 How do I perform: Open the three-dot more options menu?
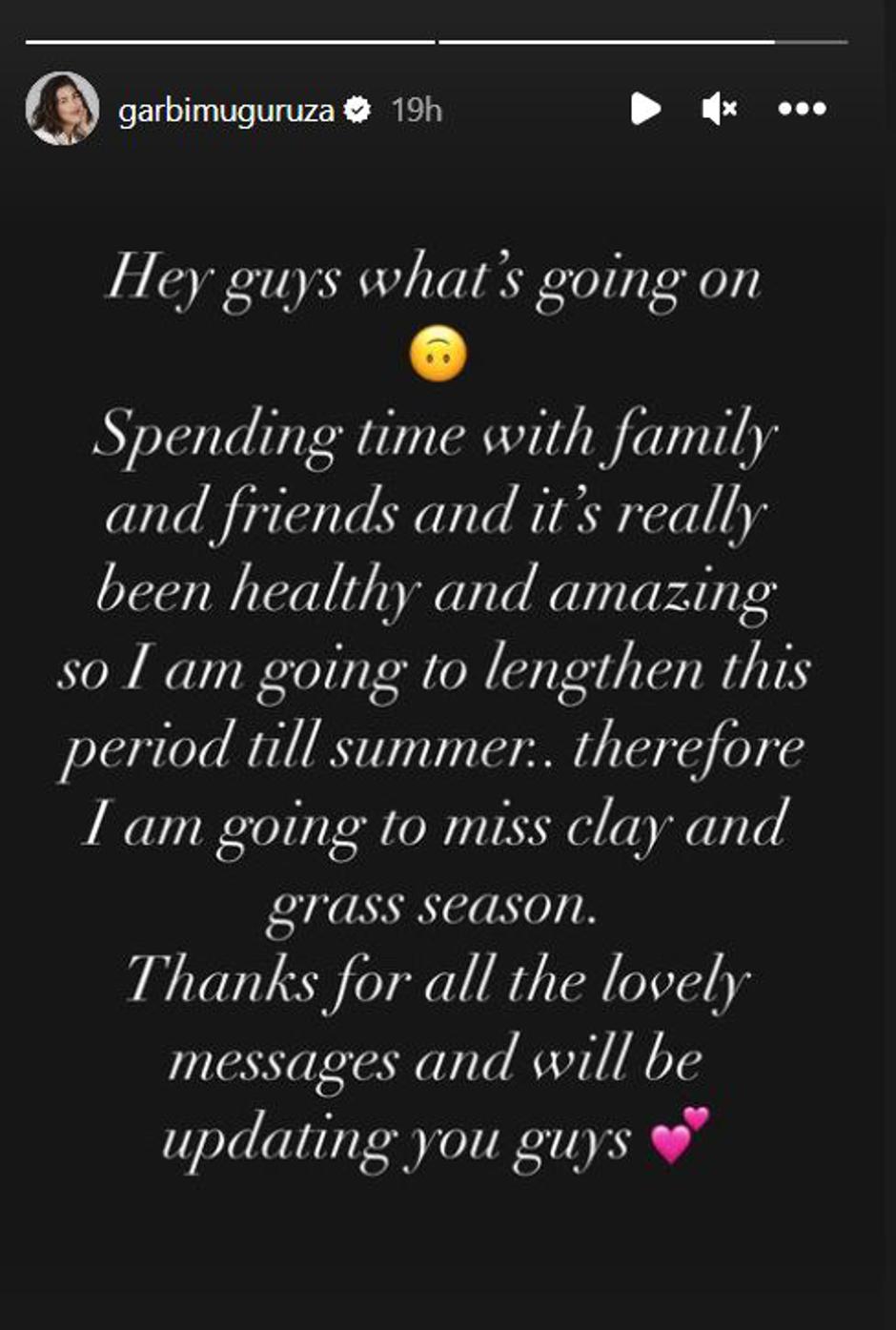coord(802,109)
